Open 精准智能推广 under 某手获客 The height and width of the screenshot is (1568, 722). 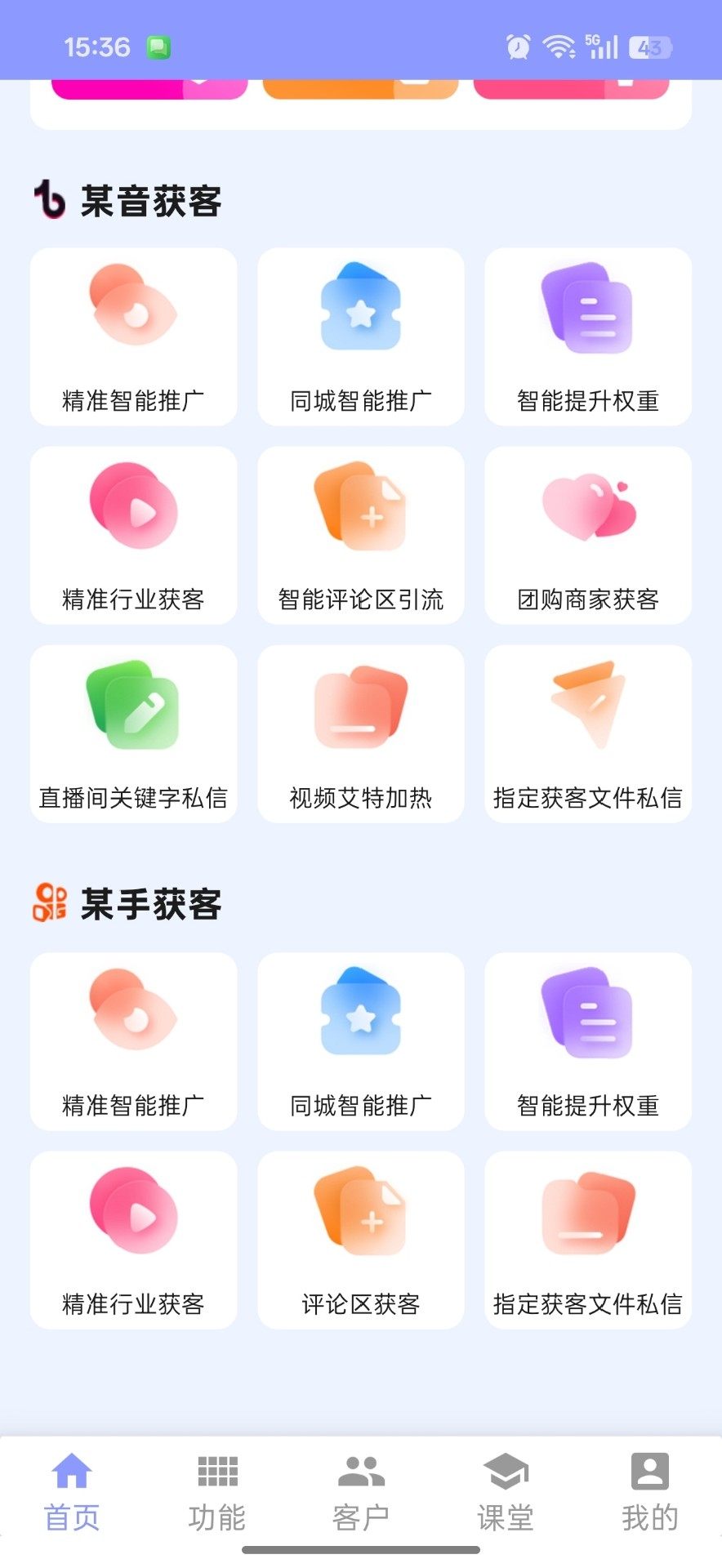[x=133, y=1041]
